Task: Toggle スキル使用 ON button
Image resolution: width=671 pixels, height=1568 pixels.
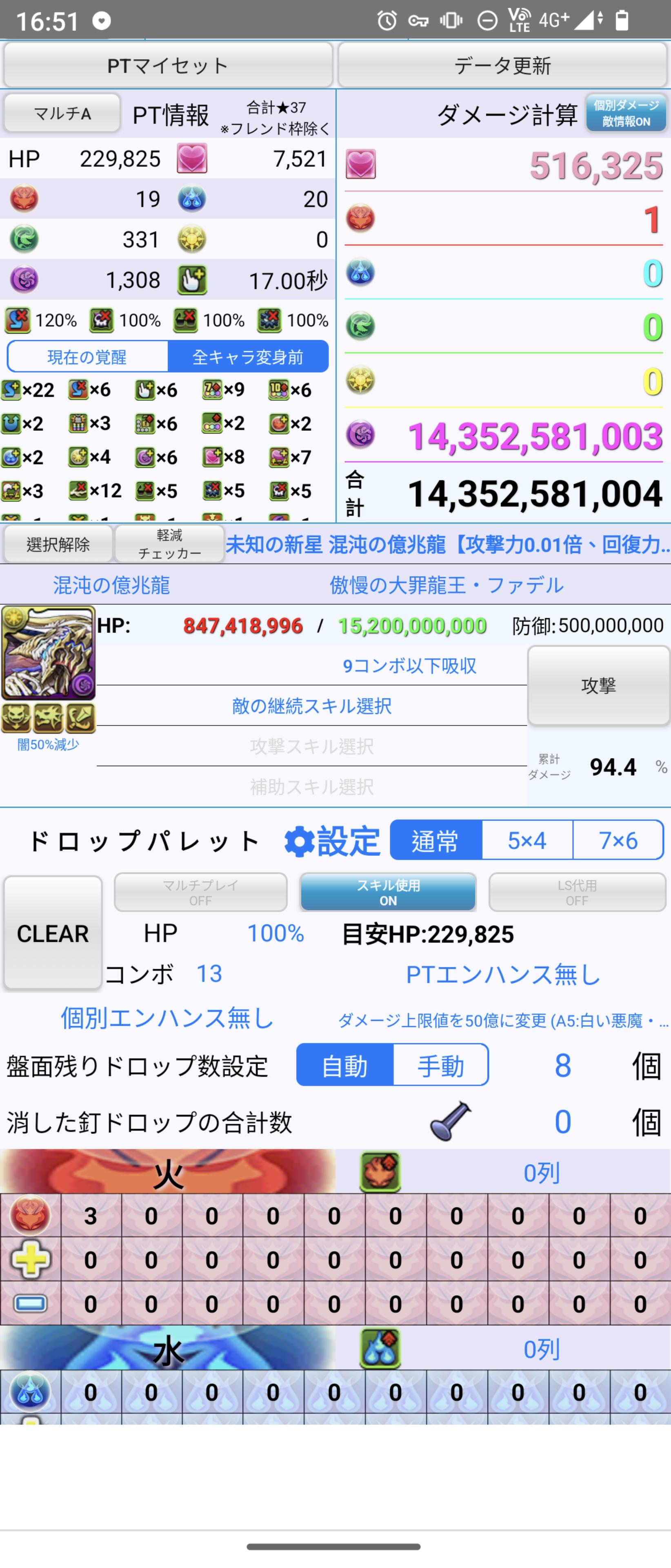Action: point(387,892)
